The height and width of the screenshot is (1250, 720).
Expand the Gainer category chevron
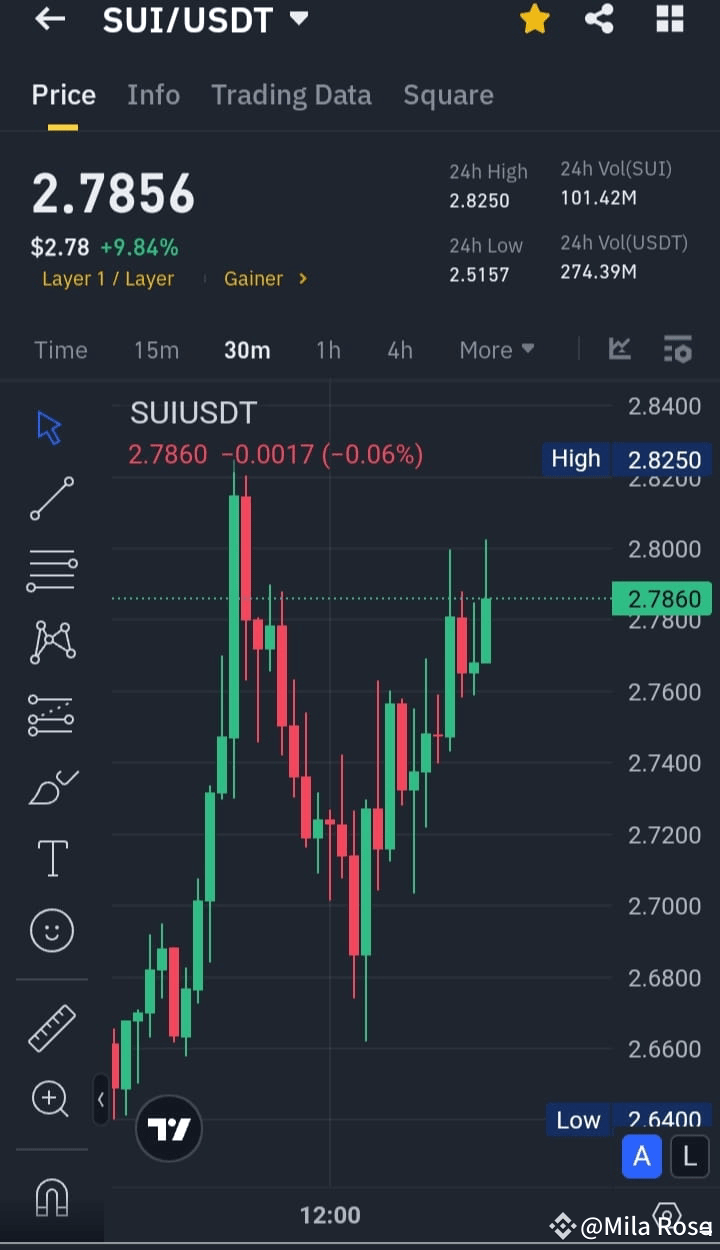pos(305,279)
